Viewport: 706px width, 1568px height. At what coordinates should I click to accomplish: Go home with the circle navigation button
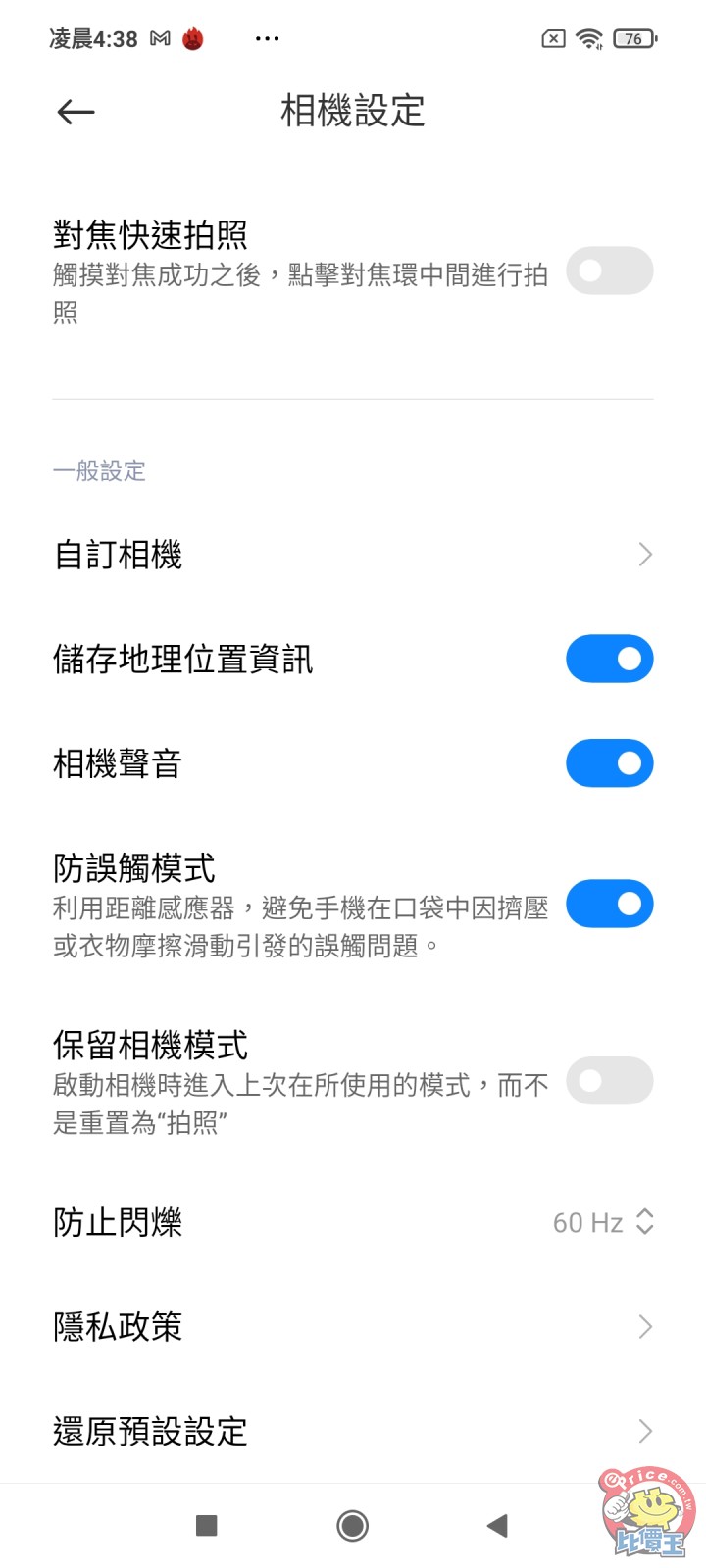point(352,1526)
